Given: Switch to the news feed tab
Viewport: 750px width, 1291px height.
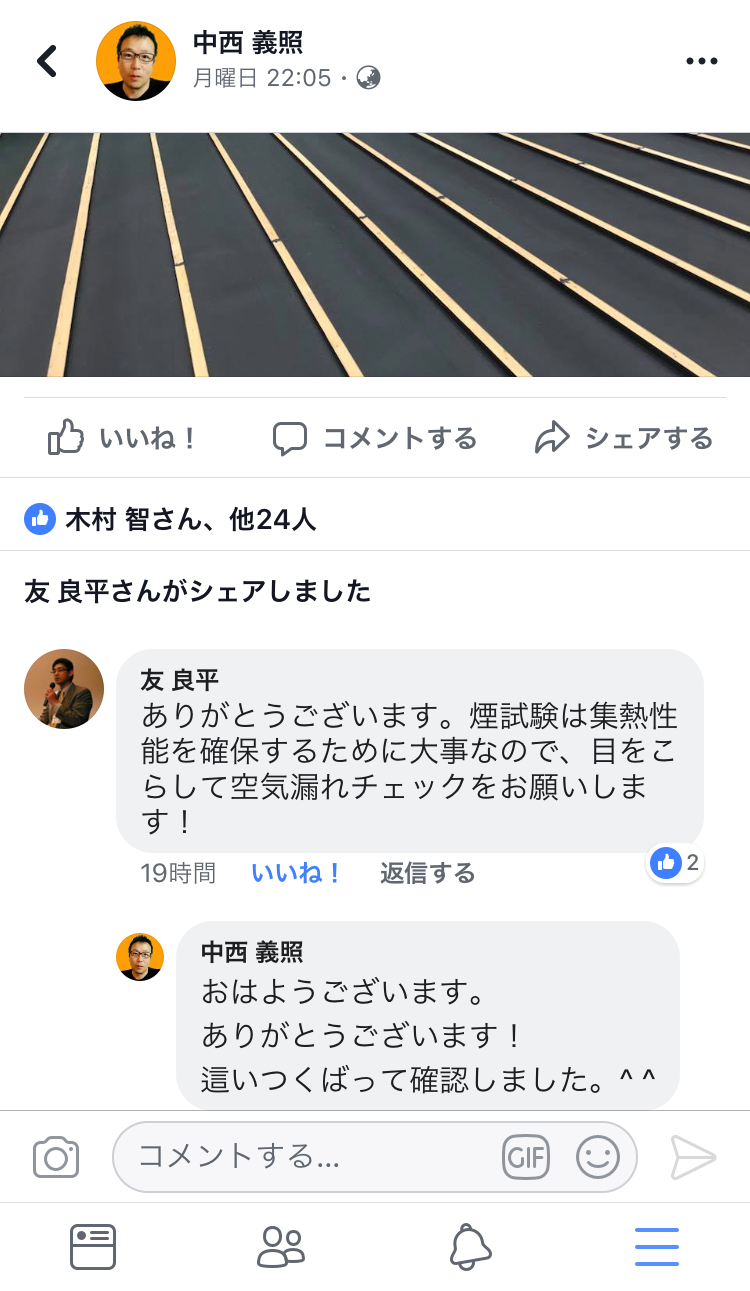Looking at the screenshot, I should pyautogui.click(x=93, y=1247).
